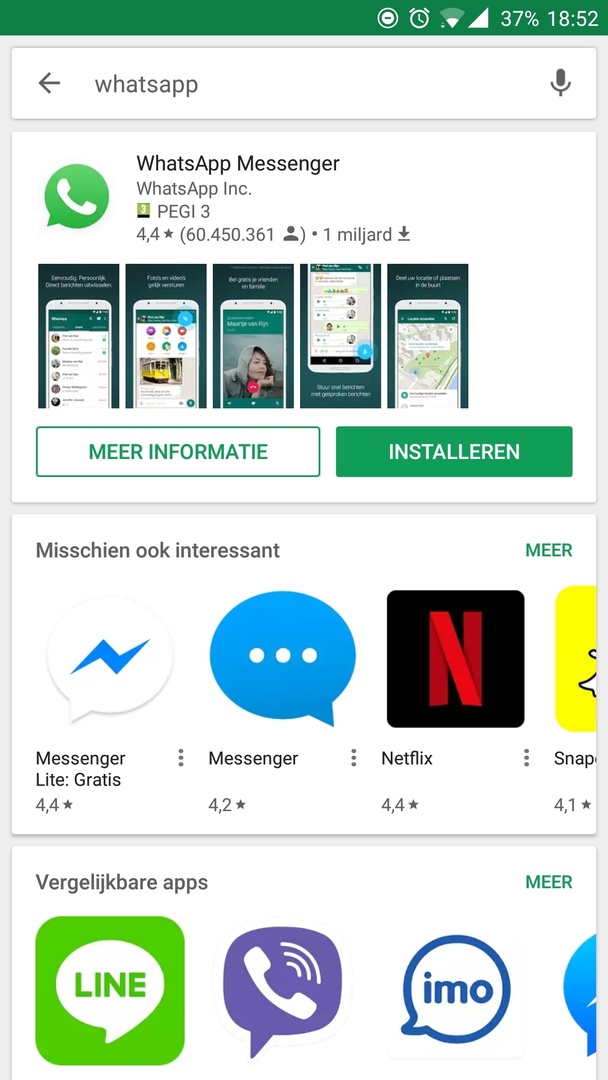The height and width of the screenshot is (1080, 608).
Task: Tap the MEER INFORMATIE button
Action: (178, 452)
